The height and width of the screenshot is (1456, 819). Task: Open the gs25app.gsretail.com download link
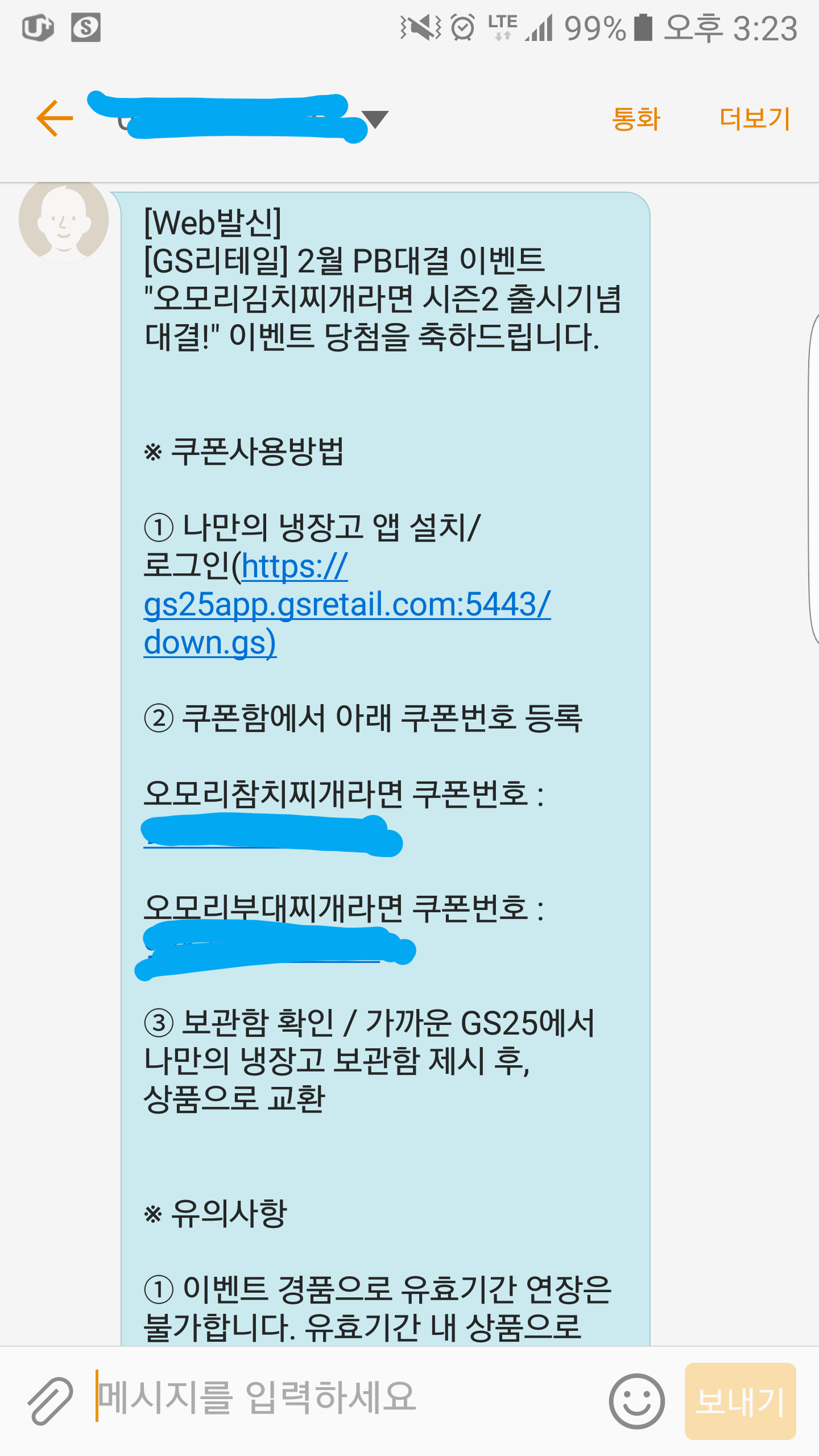pos(347,605)
